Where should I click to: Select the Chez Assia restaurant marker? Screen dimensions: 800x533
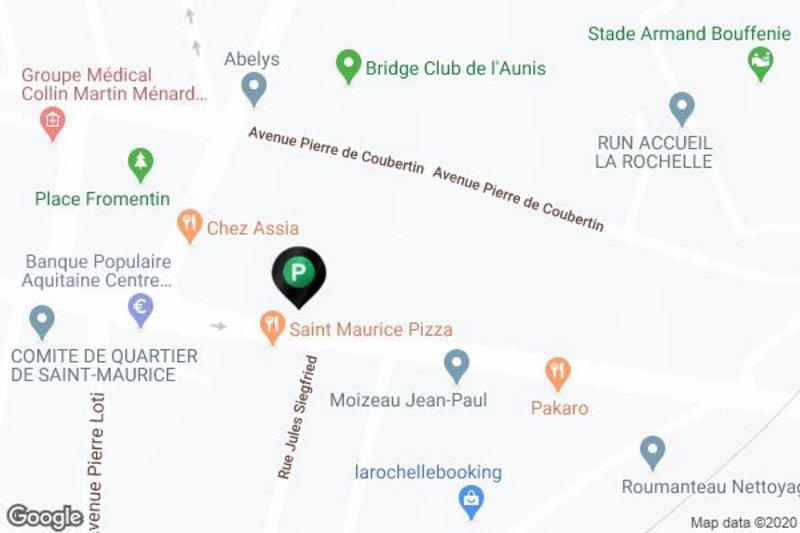click(189, 225)
